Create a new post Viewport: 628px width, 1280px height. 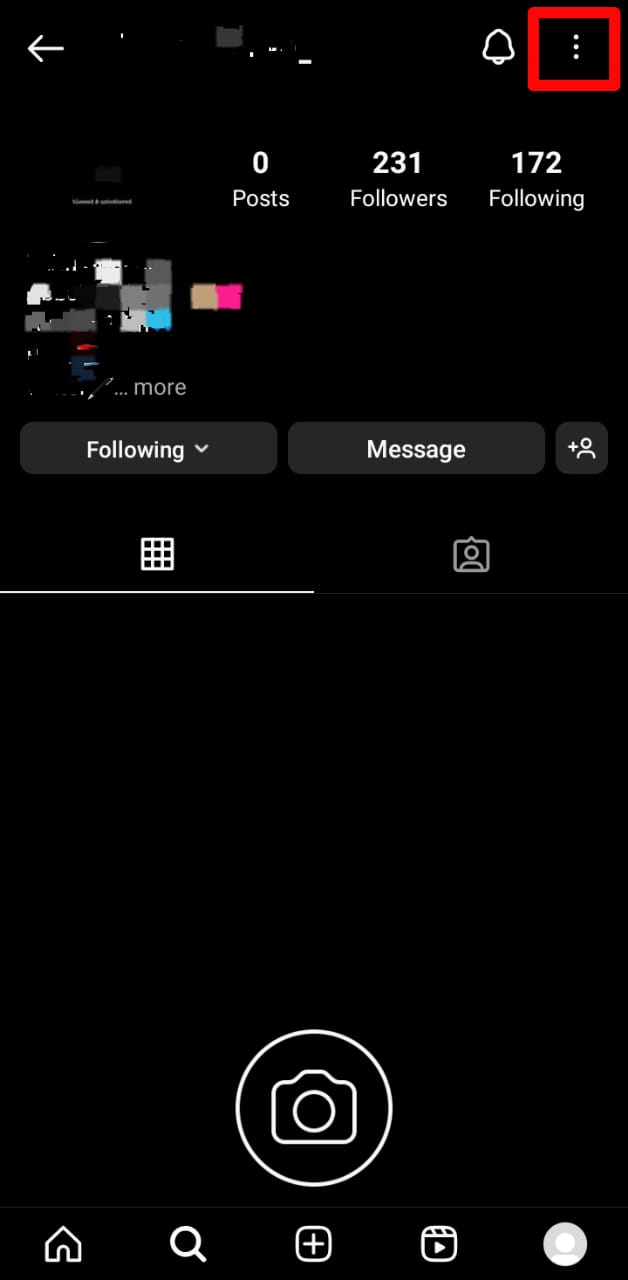coord(314,1244)
